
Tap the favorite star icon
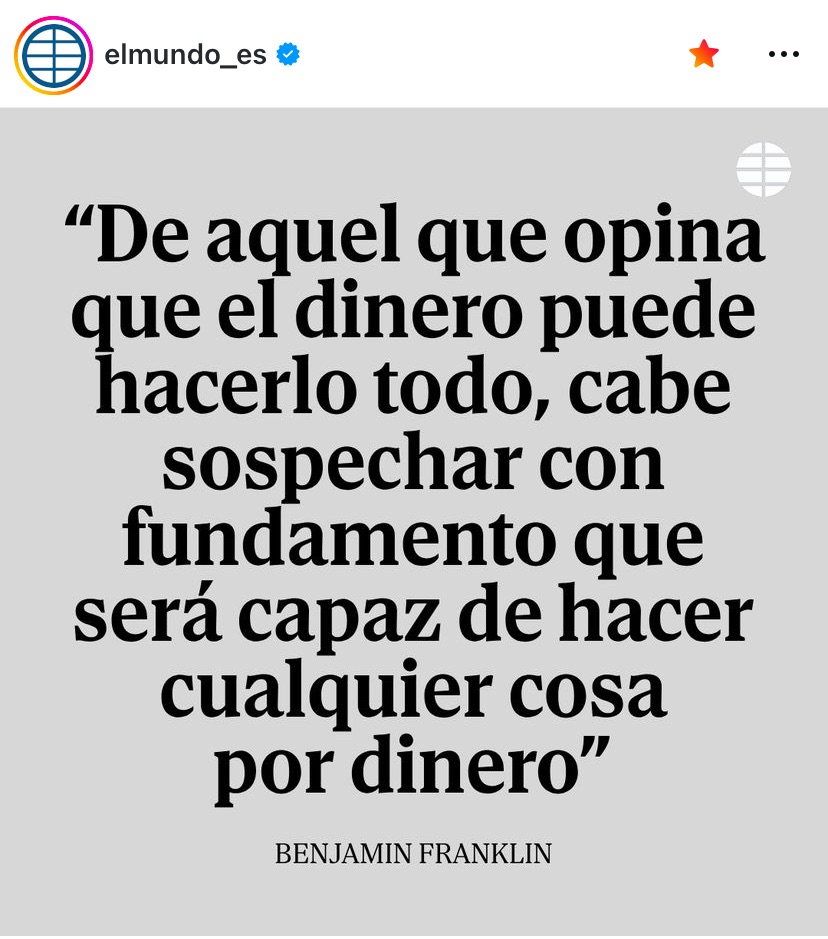pyautogui.click(x=704, y=55)
